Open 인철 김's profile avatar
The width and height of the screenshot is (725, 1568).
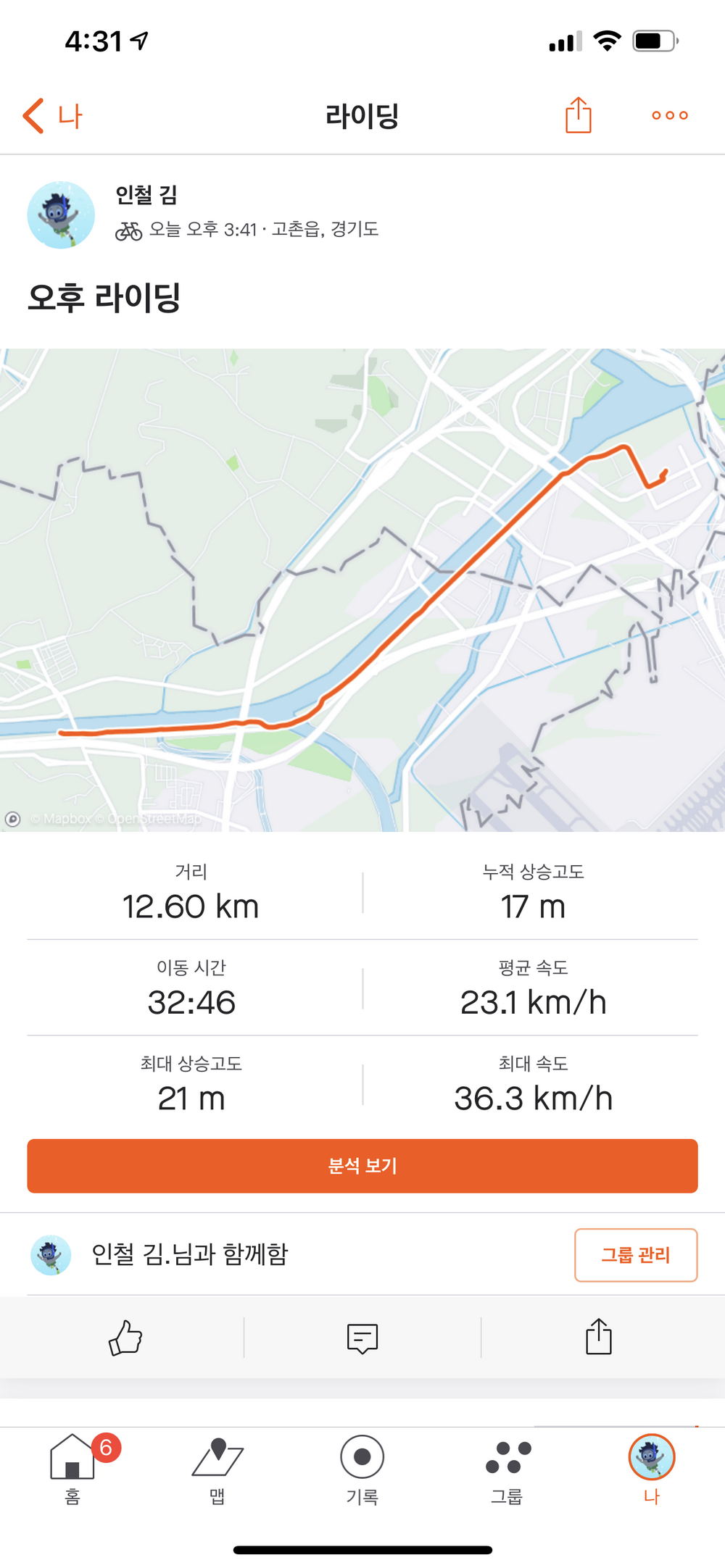tap(61, 215)
